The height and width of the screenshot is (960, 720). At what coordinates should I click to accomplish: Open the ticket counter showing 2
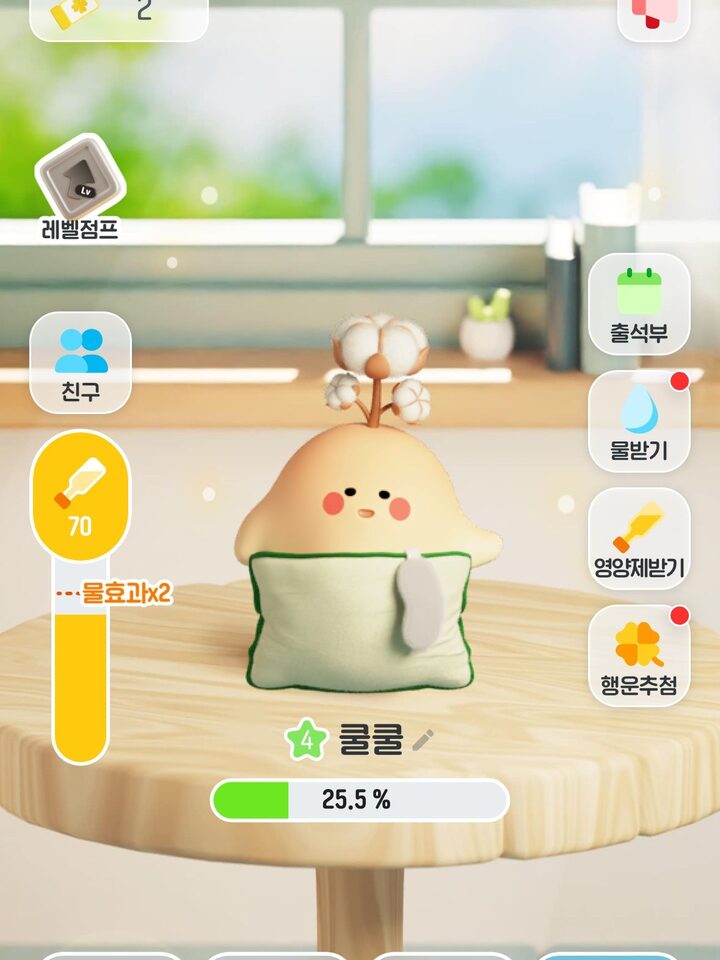[x=118, y=16]
